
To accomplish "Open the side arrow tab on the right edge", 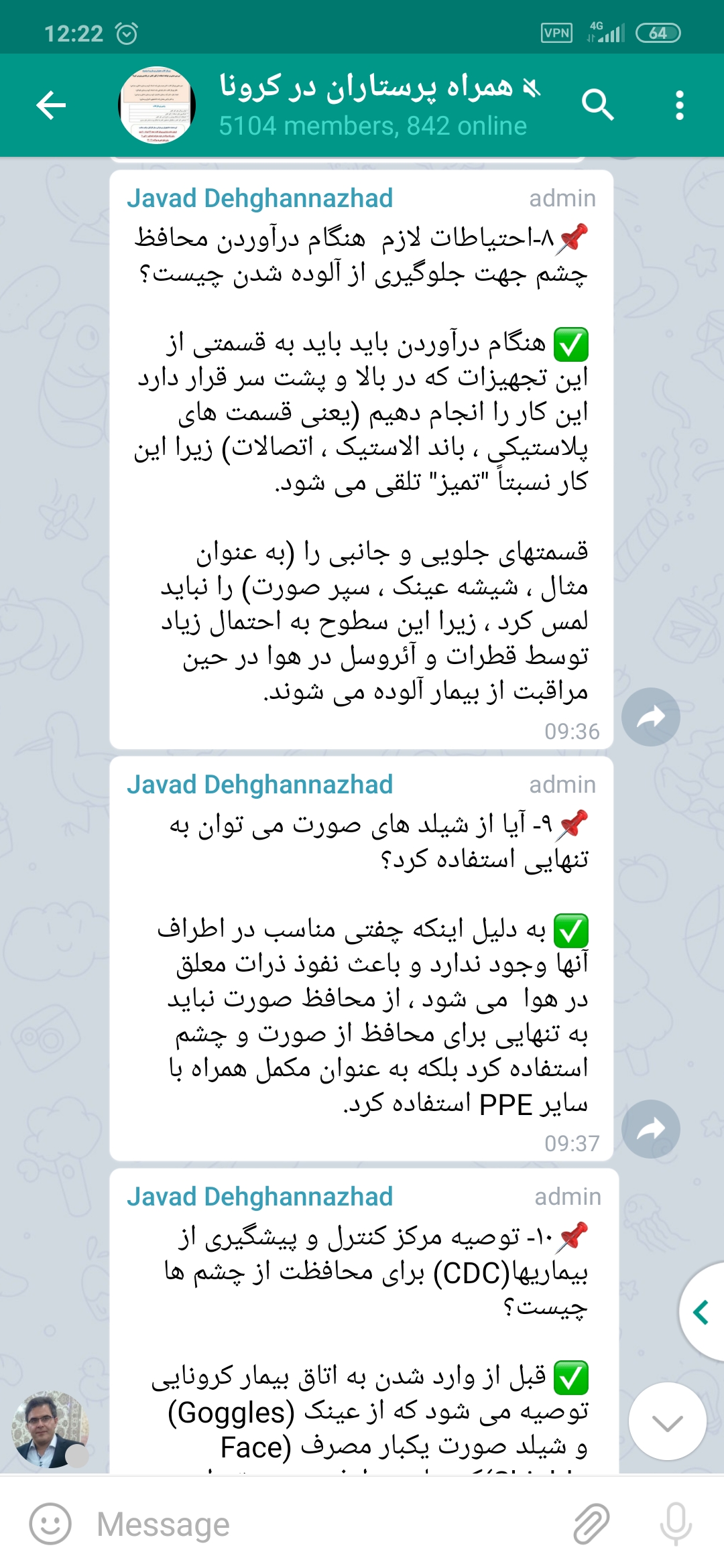I will [703, 1312].
